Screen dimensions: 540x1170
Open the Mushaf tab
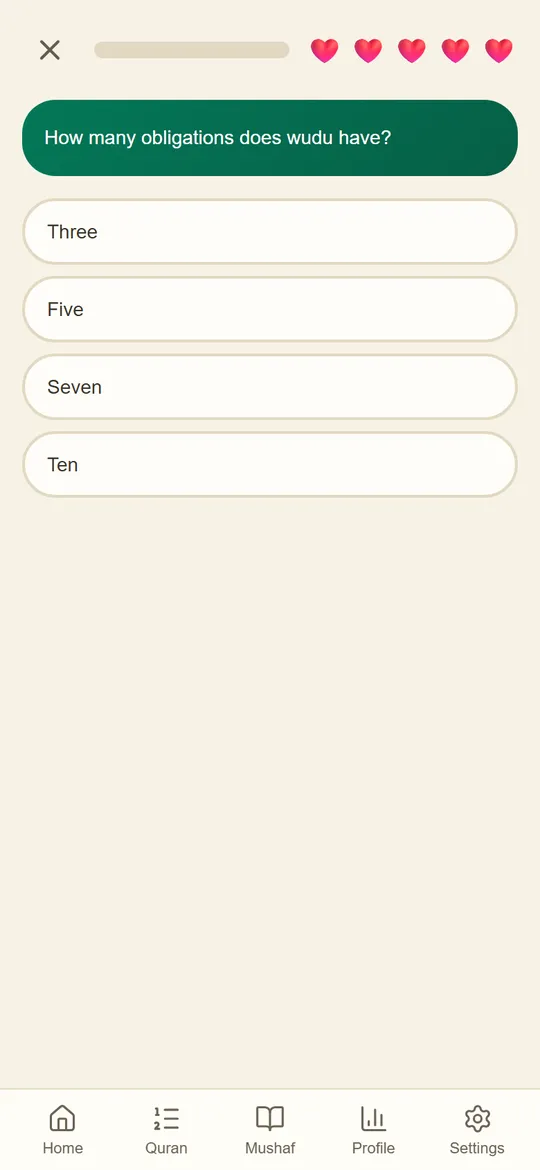pyautogui.click(x=270, y=1130)
